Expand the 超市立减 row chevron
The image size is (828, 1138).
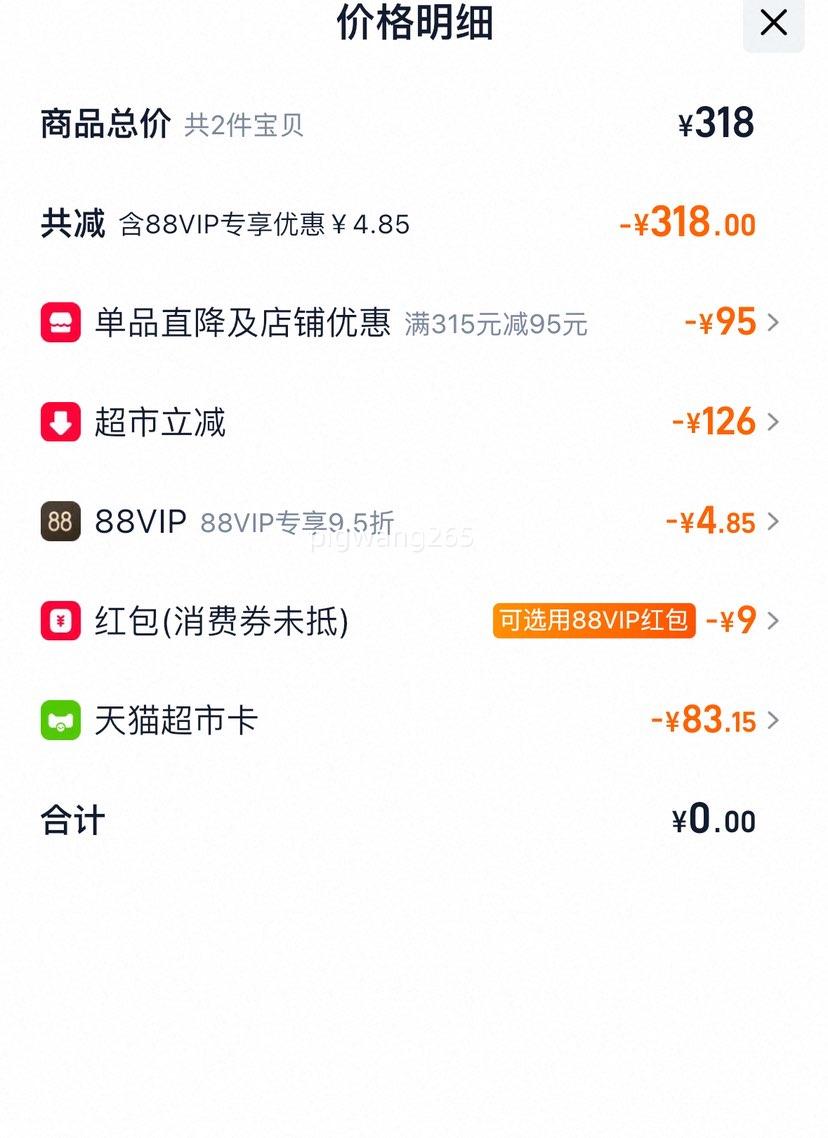(x=772, y=422)
